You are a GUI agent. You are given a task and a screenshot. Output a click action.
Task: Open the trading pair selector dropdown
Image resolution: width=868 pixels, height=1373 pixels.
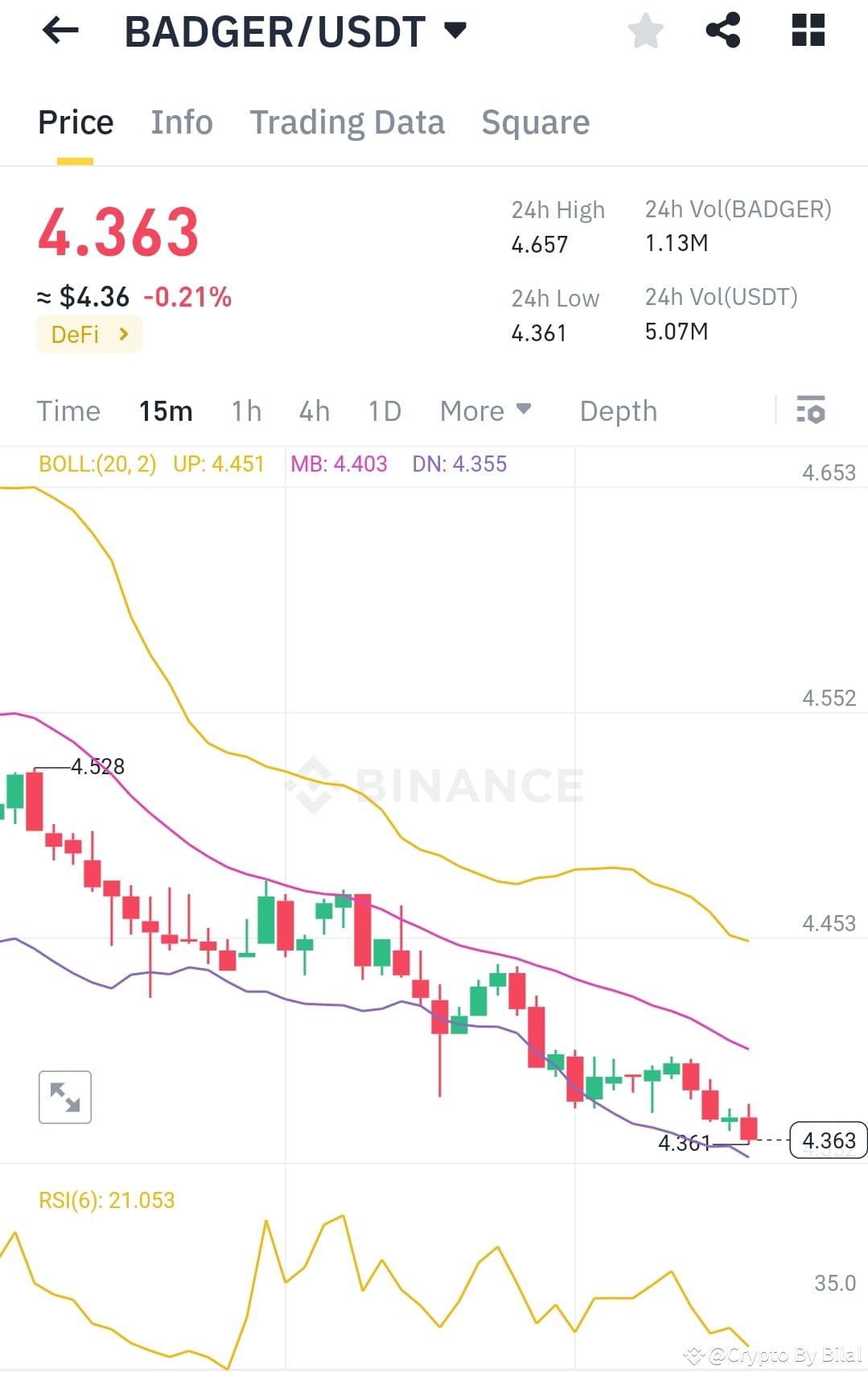455,31
